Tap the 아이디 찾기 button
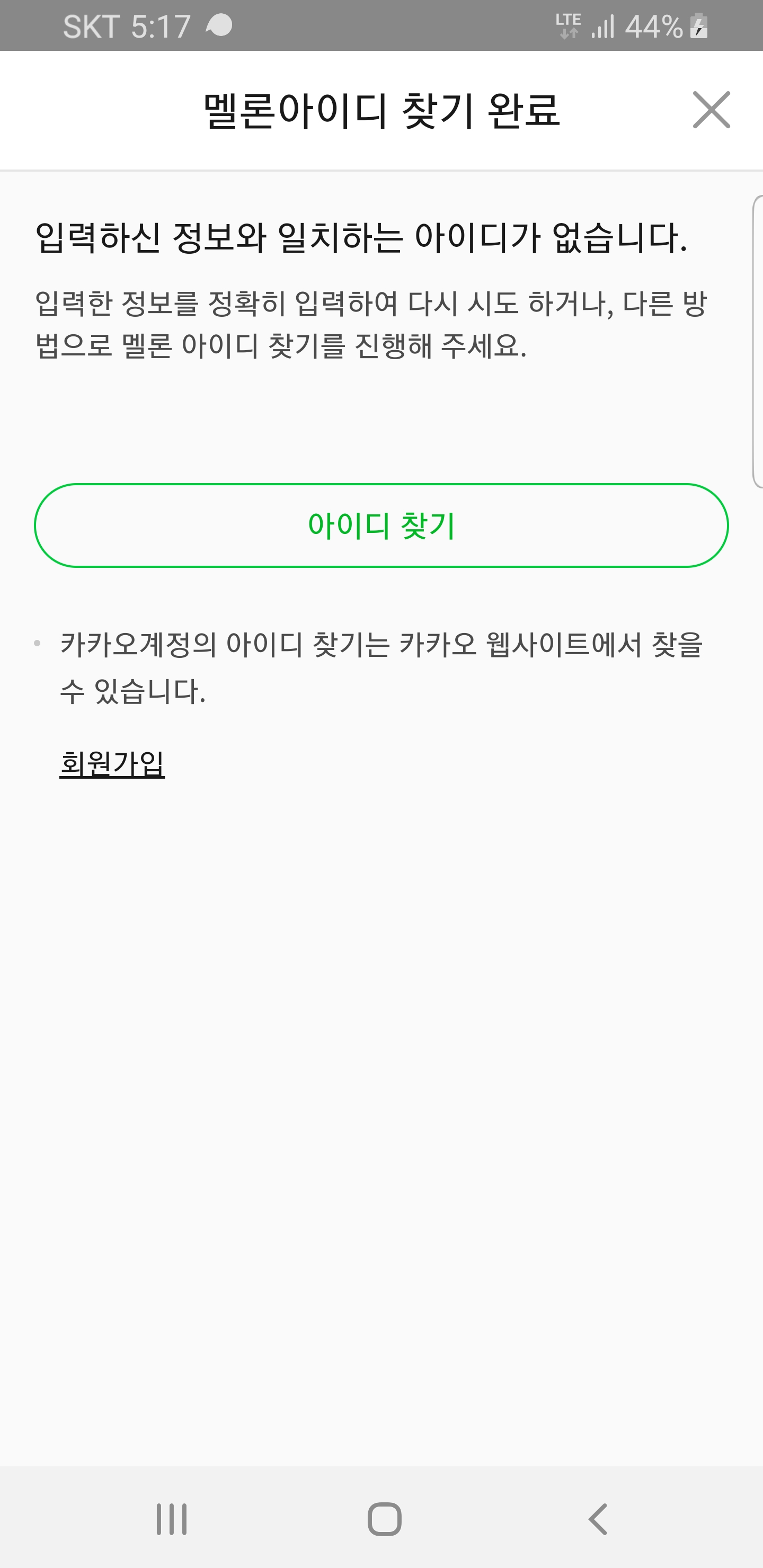The width and height of the screenshot is (763, 1568). point(381,525)
